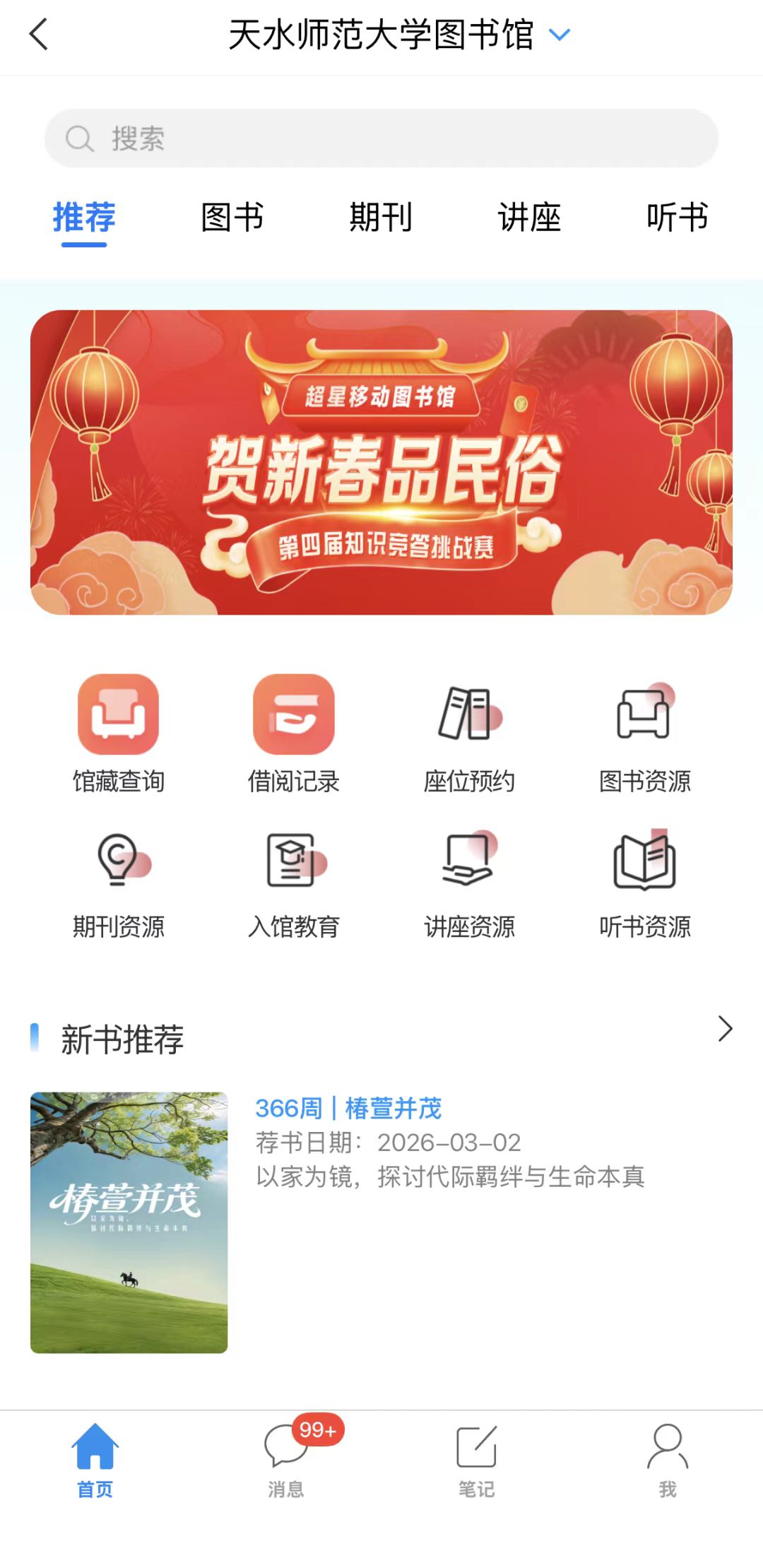This screenshot has height=1568, width=763.
Task: Switch to the 听书 tab
Action: pyautogui.click(x=677, y=217)
